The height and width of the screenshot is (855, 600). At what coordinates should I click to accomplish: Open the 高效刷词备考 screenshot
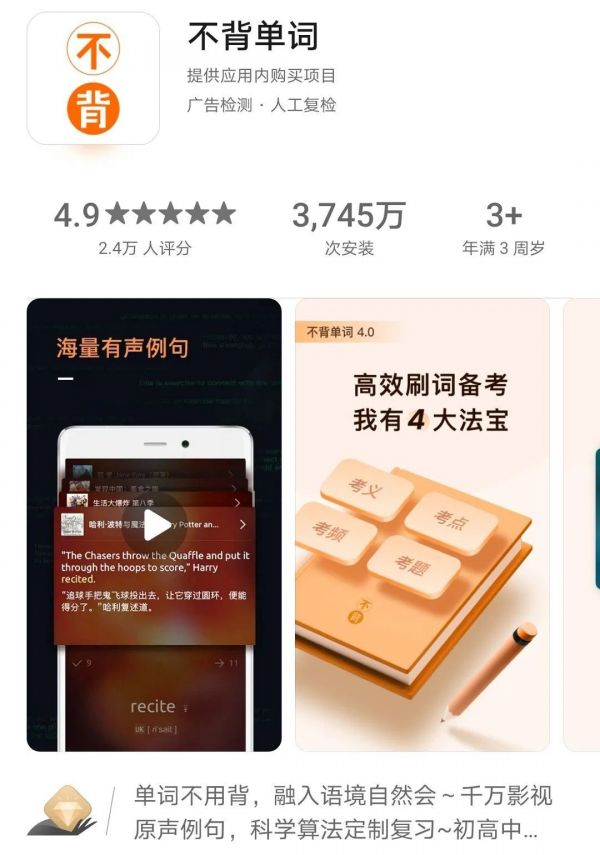coord(421,524)
